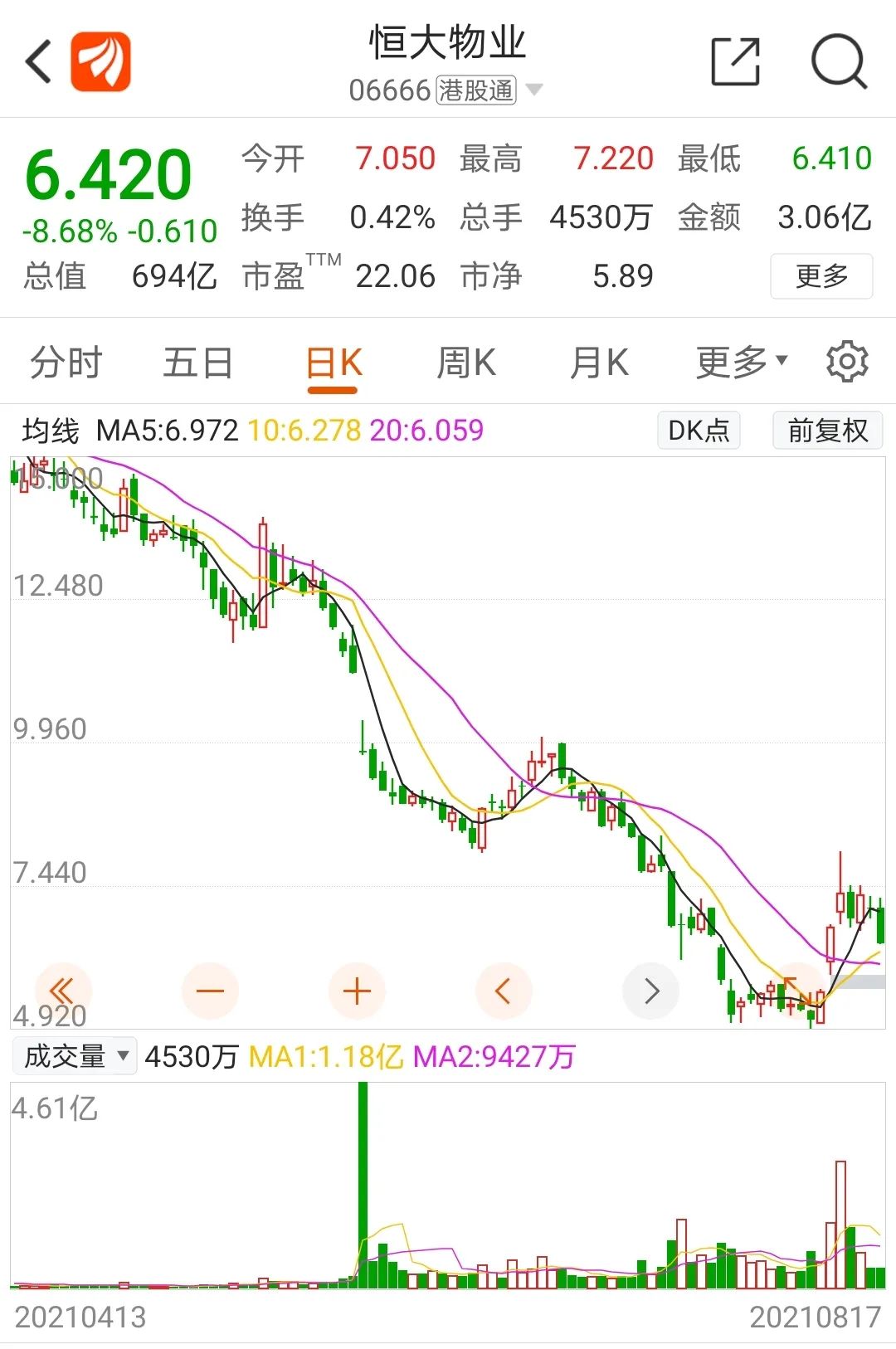
Task: Select the tall green volume bar
Action: [x=363, y=1186]
